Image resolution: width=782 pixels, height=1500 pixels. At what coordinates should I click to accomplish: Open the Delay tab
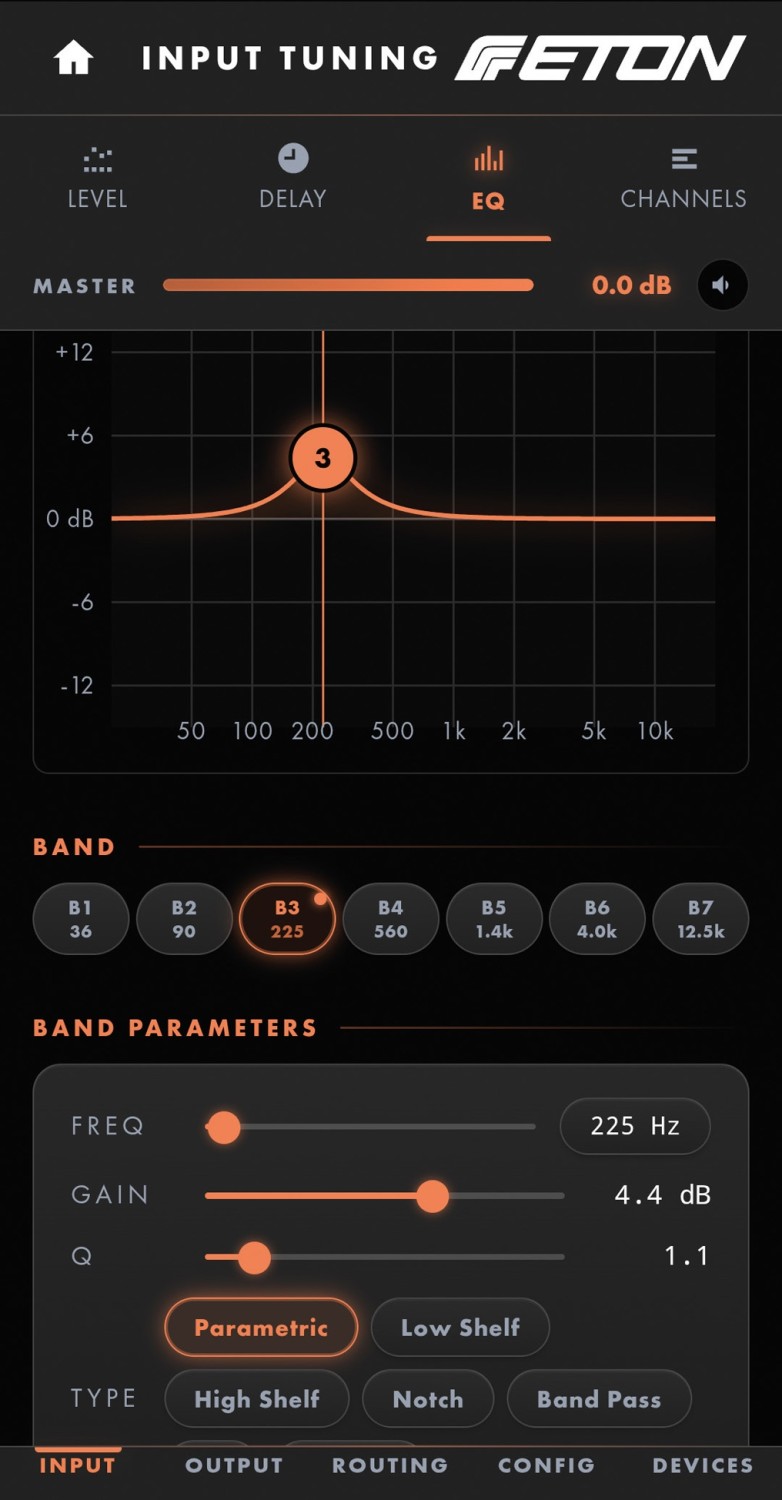point(292,178)
